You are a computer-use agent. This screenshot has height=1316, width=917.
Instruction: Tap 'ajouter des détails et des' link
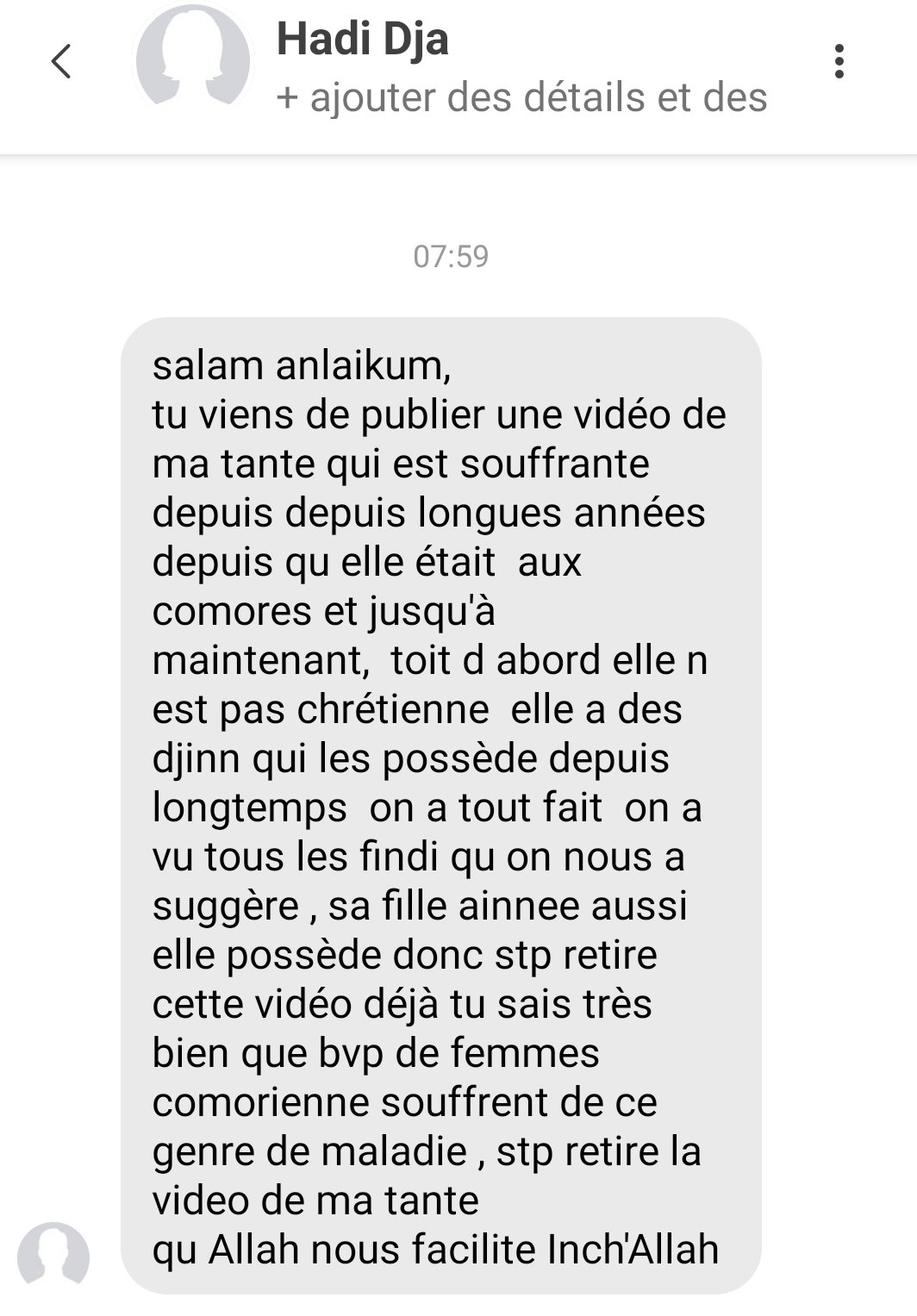point(521,97)
